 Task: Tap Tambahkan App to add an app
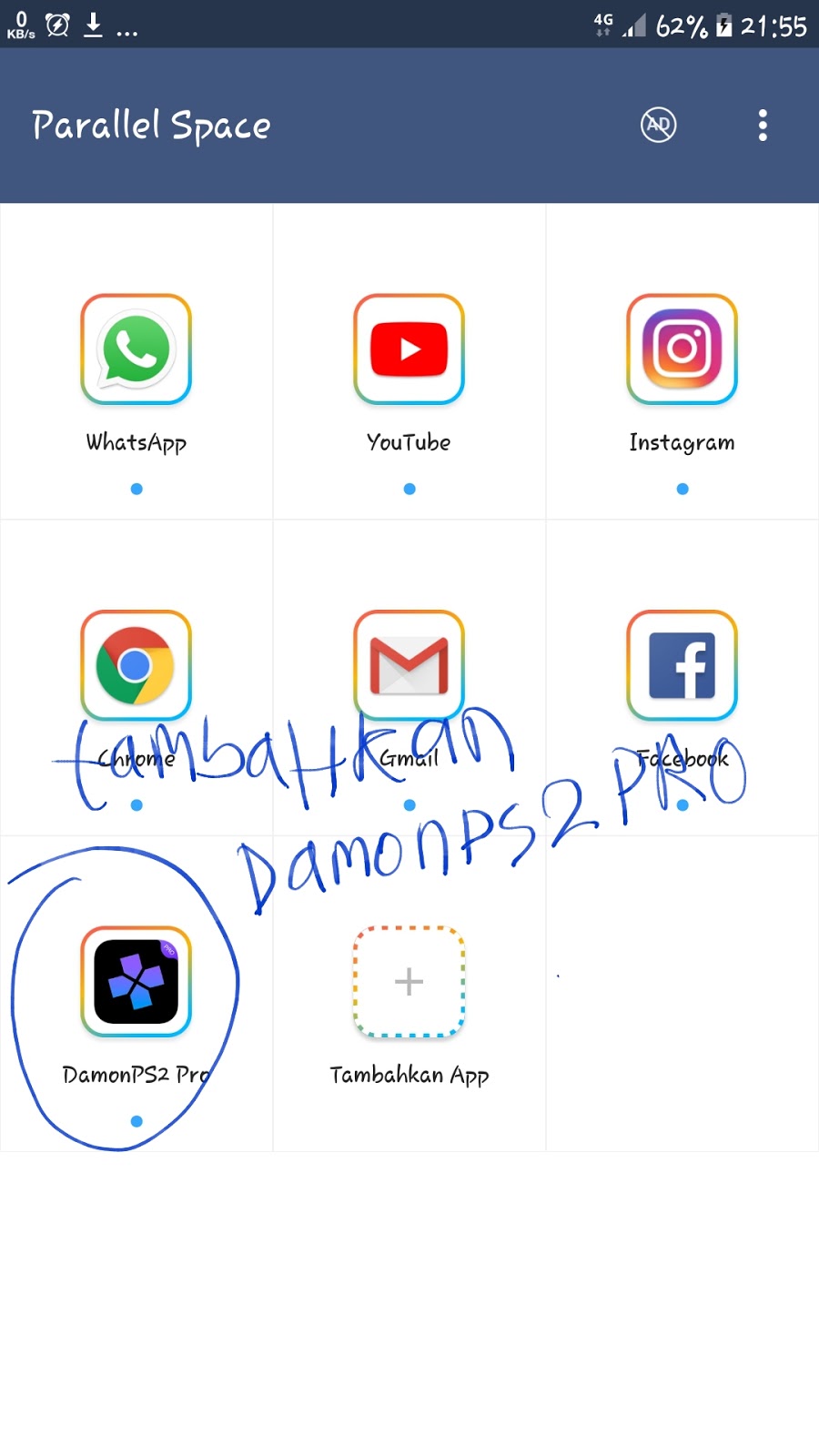point(409,982)
